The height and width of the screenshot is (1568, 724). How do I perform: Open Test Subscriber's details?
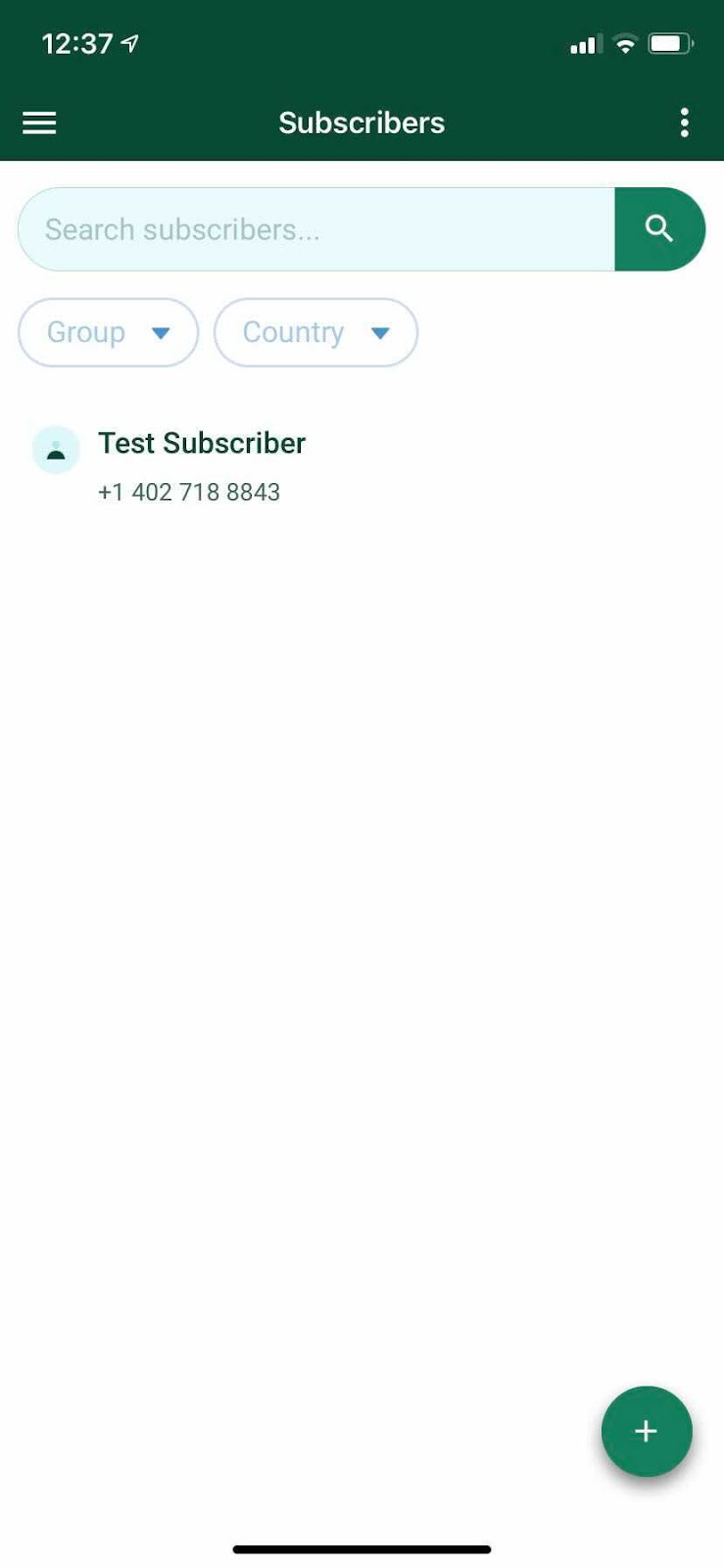(202, 465)
